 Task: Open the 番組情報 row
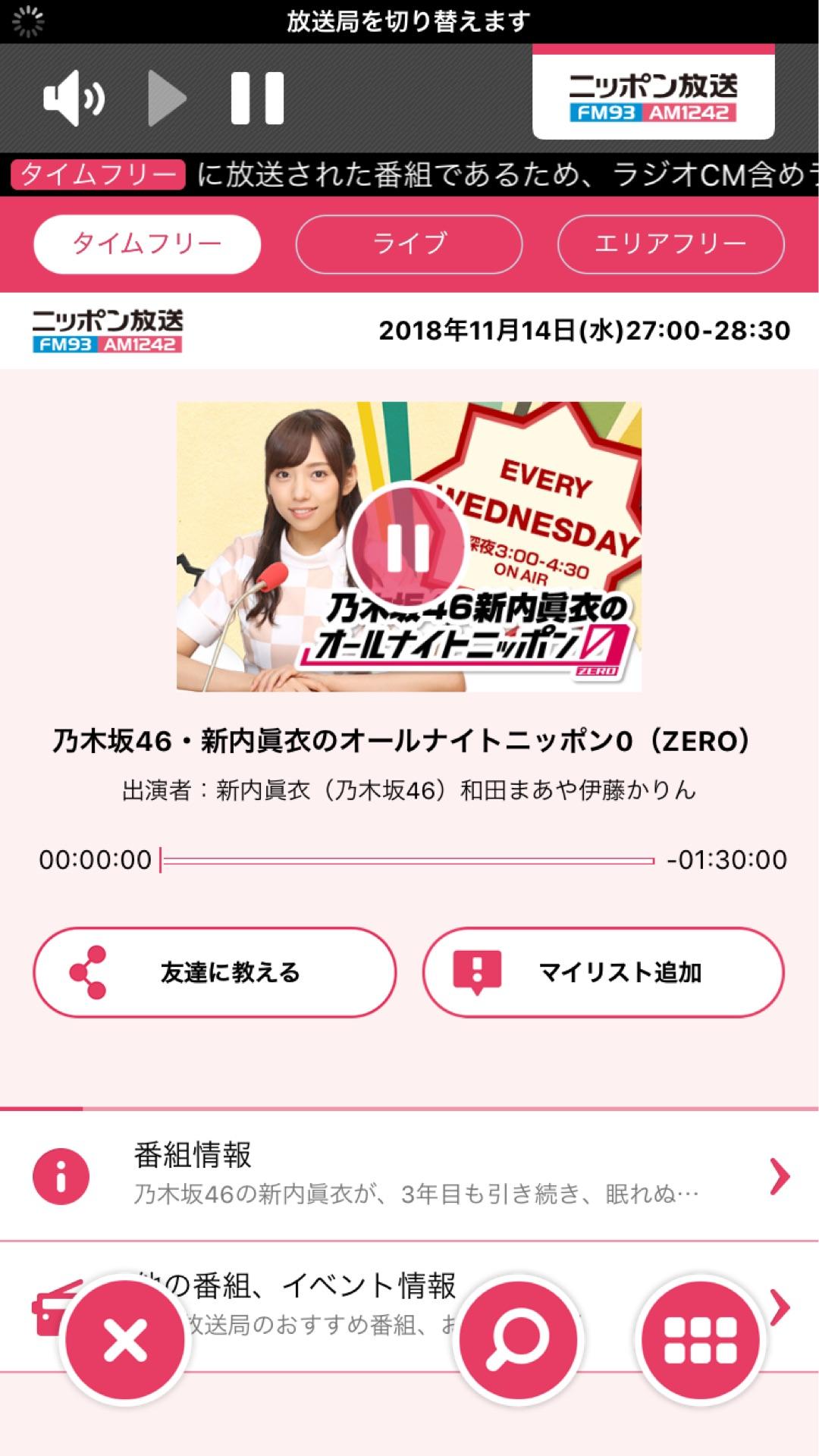409,1175
